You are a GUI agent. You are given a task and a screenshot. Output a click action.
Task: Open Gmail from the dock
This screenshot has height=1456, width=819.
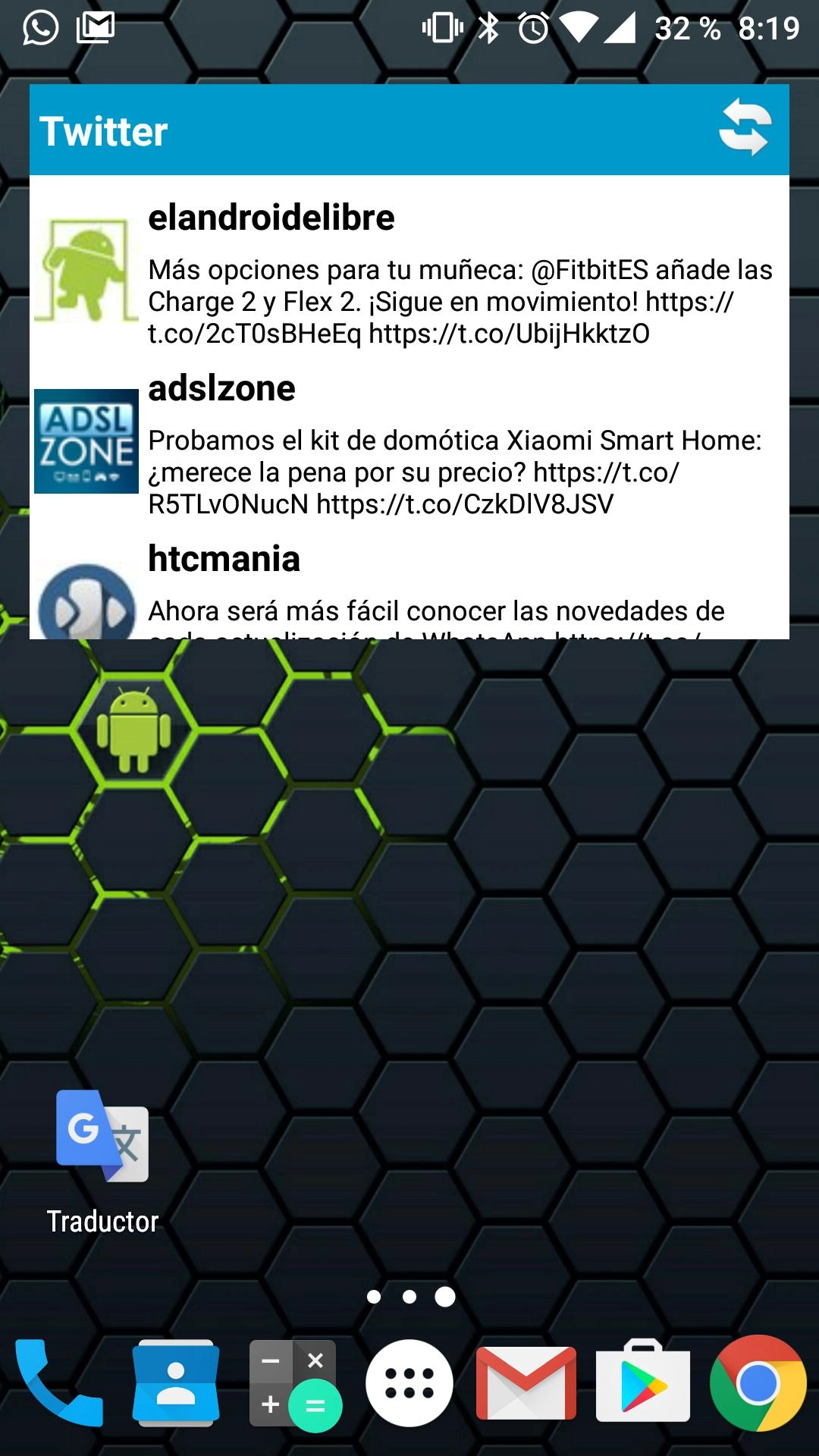point(526,1382)
